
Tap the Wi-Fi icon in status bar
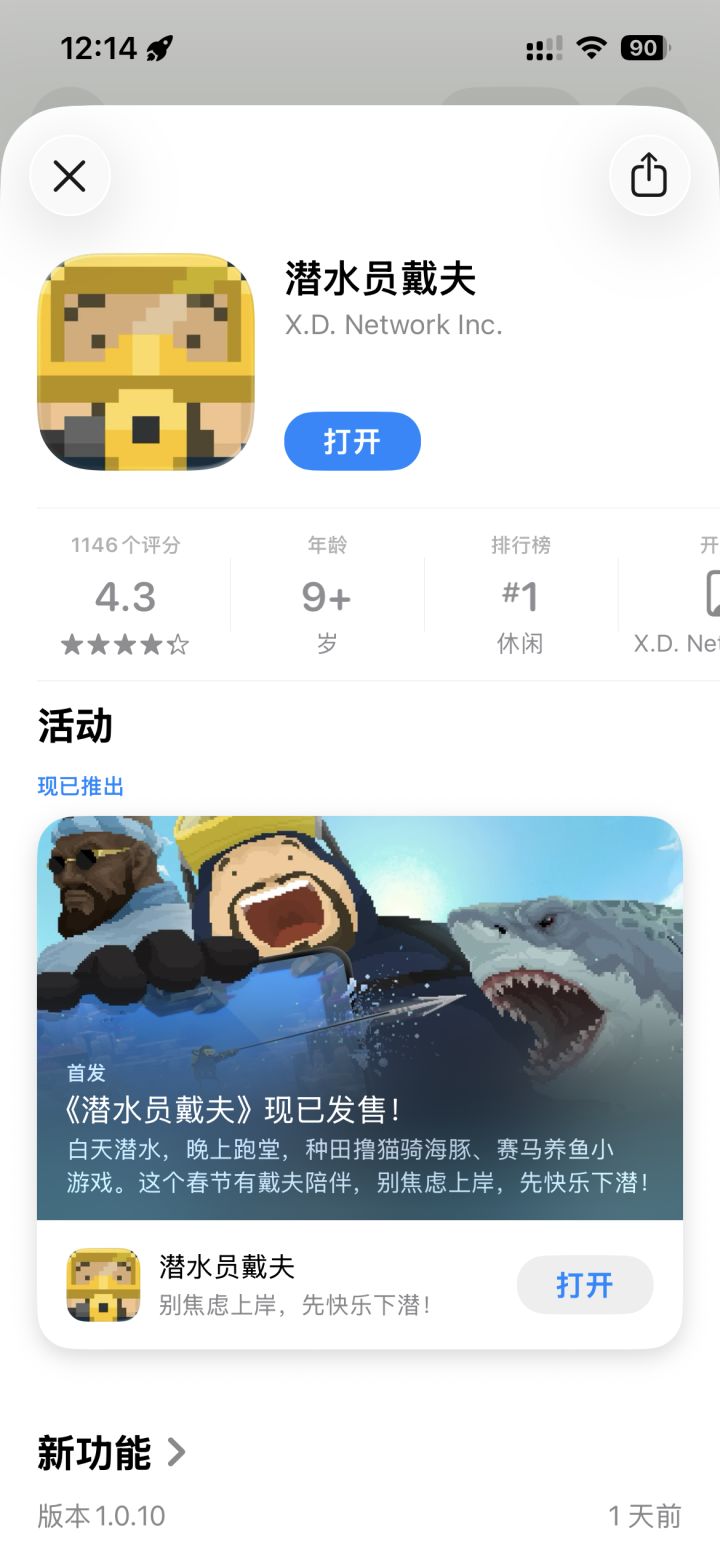[x=592, y=47]
